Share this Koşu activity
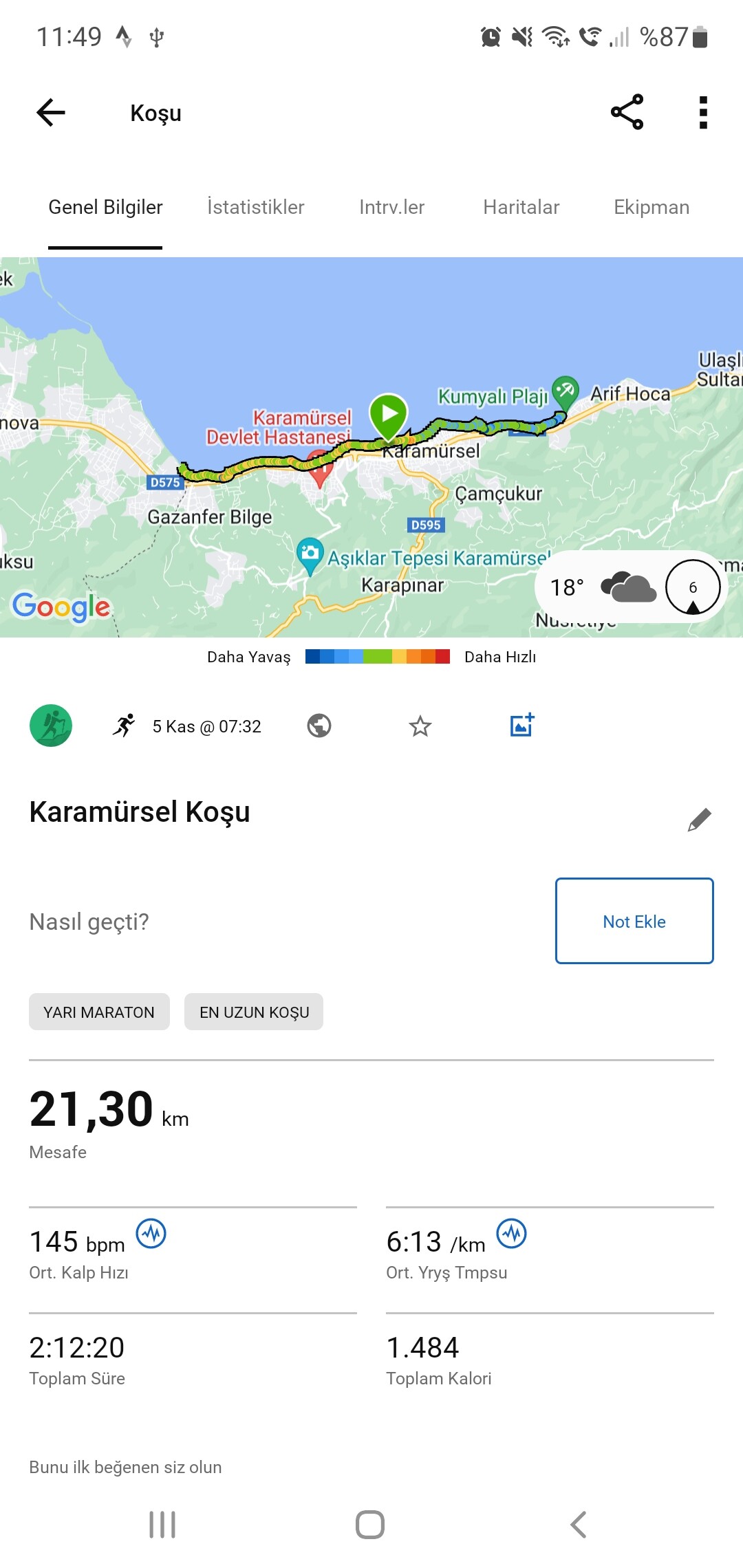 [627, 112]
